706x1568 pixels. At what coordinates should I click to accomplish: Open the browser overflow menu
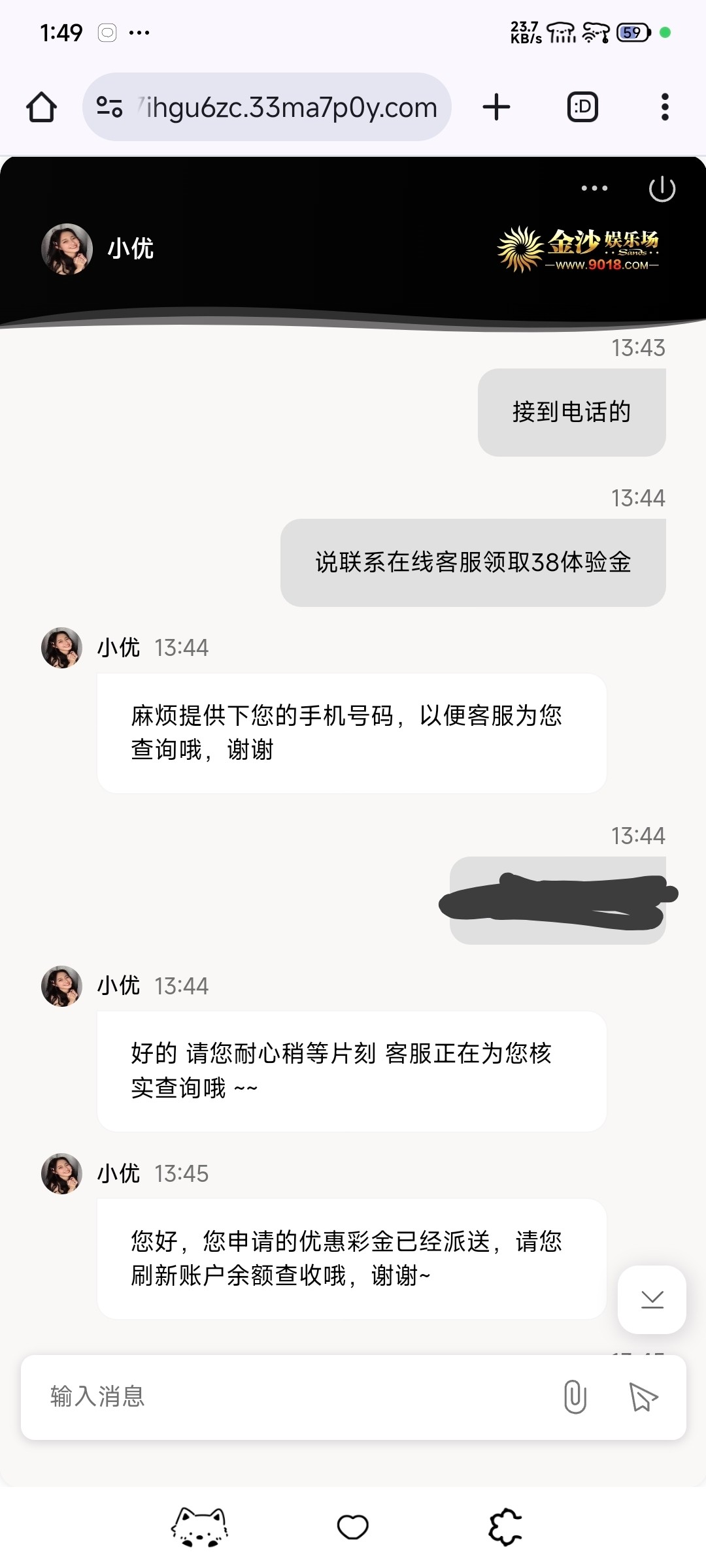[x=665, y=107]
